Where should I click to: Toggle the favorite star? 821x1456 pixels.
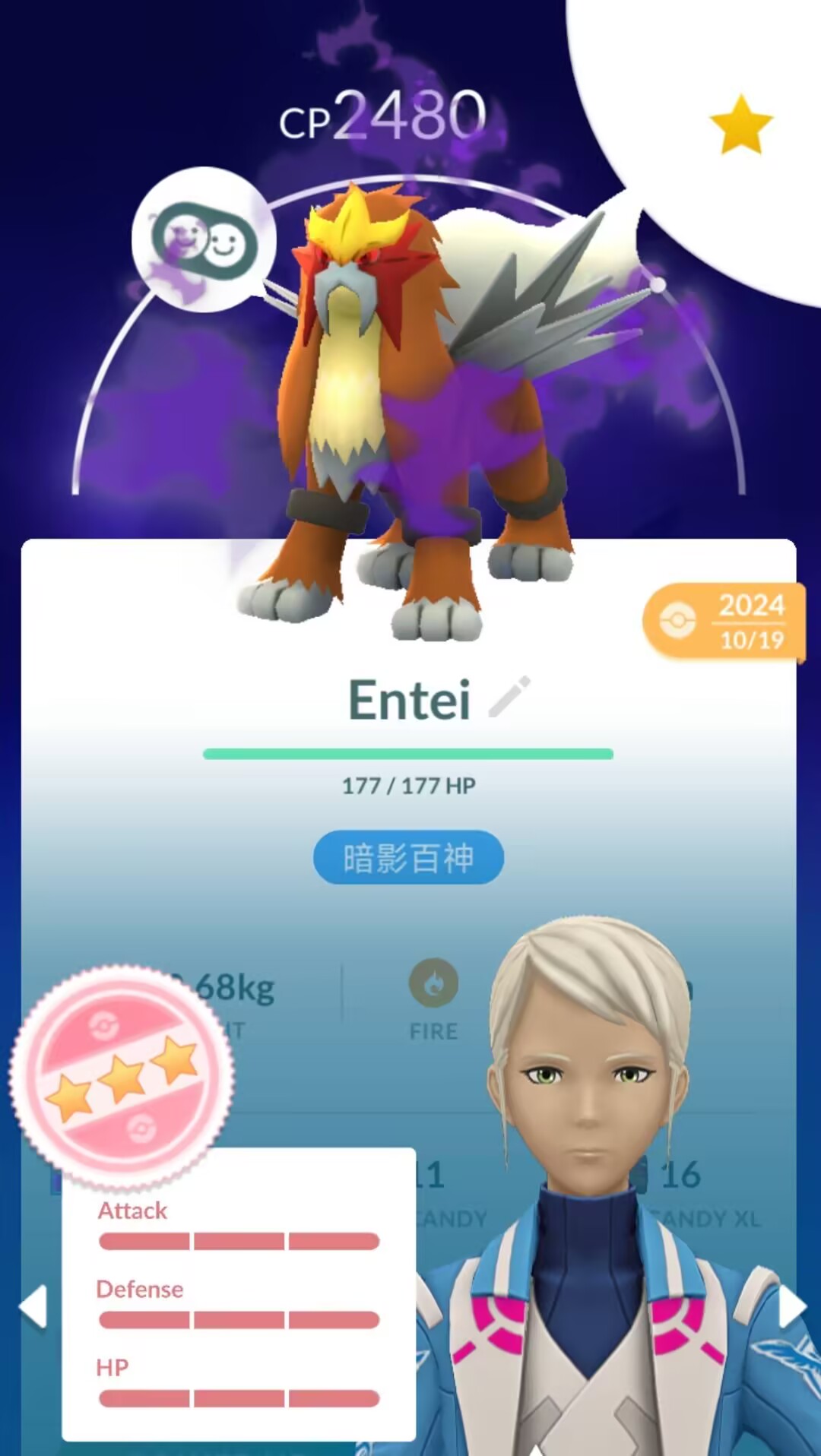click(x=740, y=125)
